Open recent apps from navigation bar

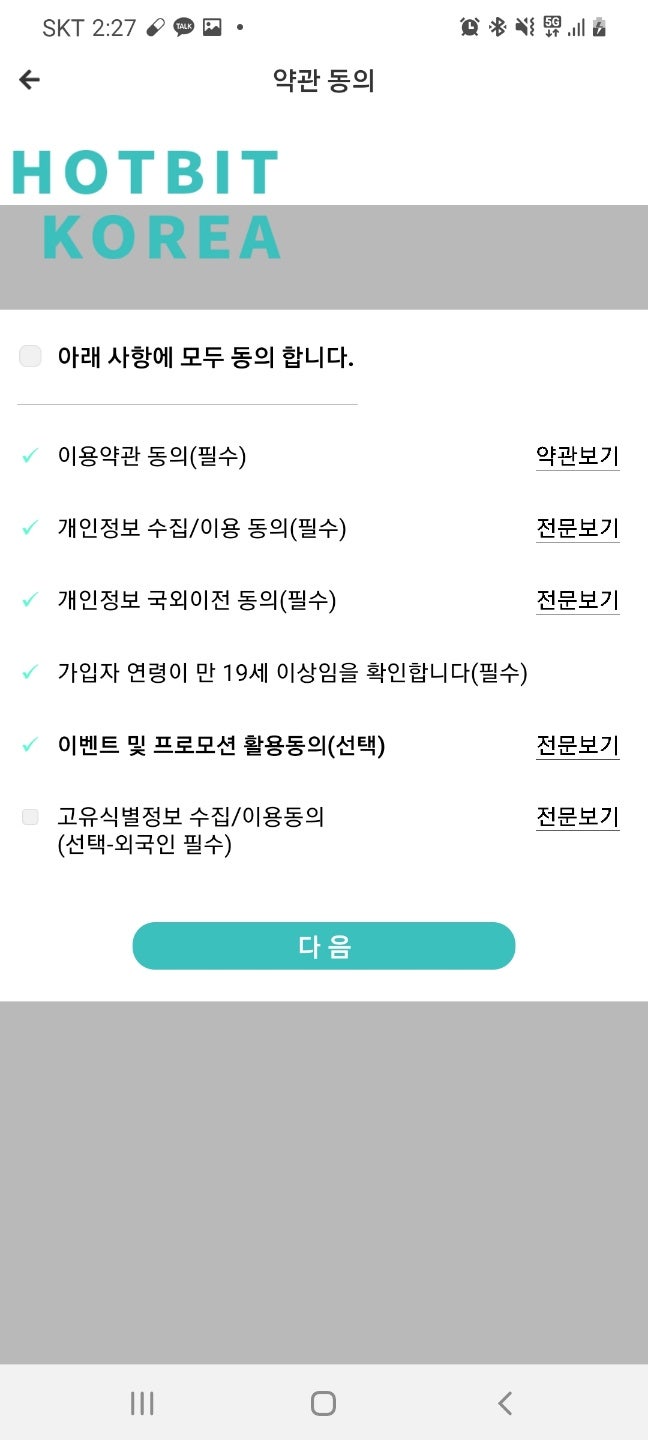[x=142, y=1403]
